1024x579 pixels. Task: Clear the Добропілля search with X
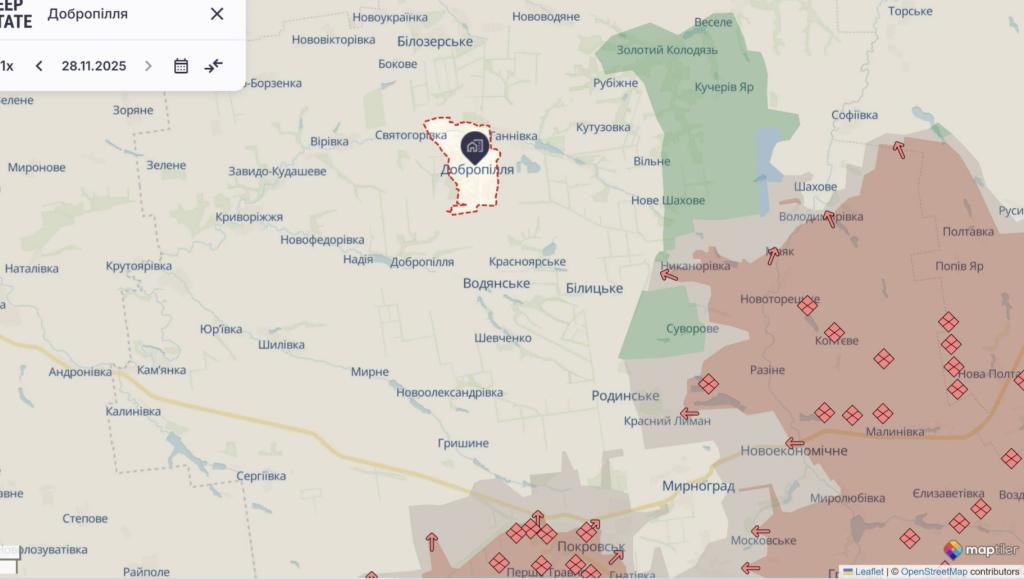tap(217, 14)
